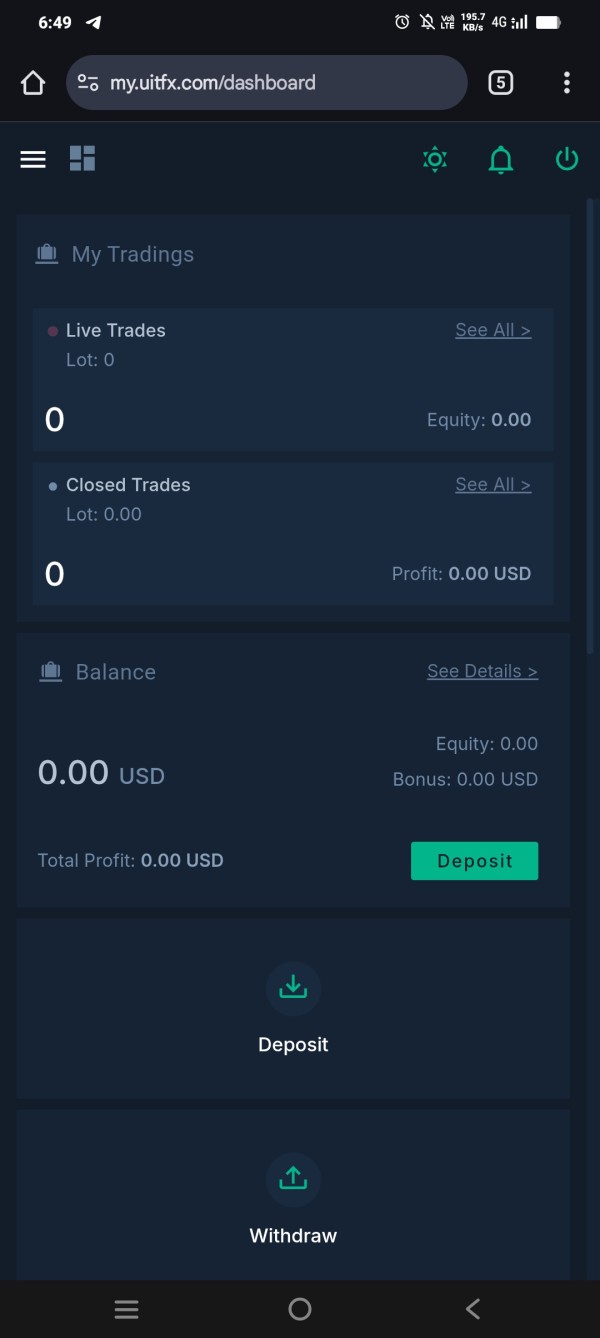This screenshot has width=600, height=1338.
Task: See all Closed Trades
Action: point(493,484)
